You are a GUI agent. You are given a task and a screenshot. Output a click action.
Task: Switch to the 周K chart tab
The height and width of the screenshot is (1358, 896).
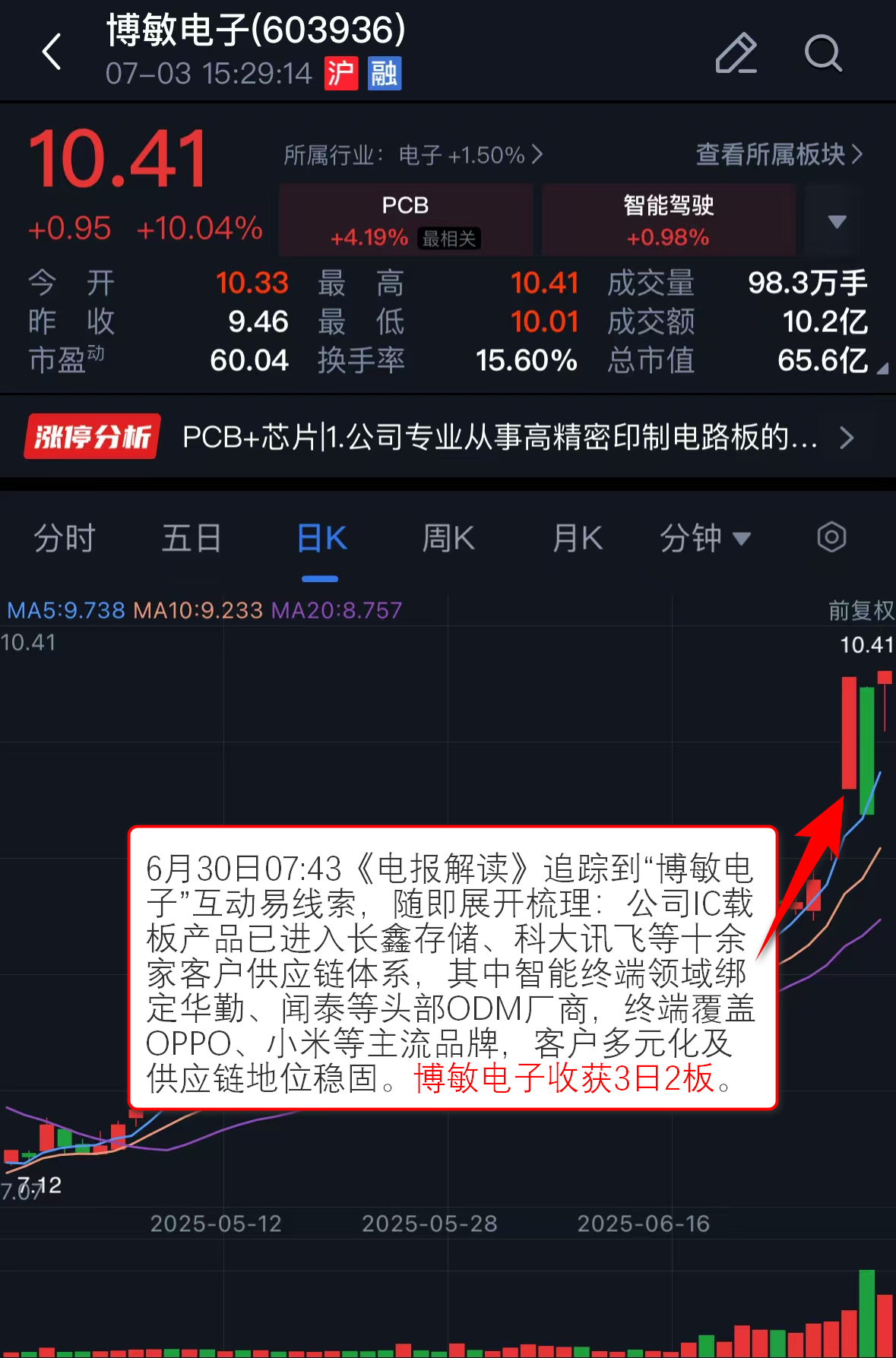click(448, 539)
